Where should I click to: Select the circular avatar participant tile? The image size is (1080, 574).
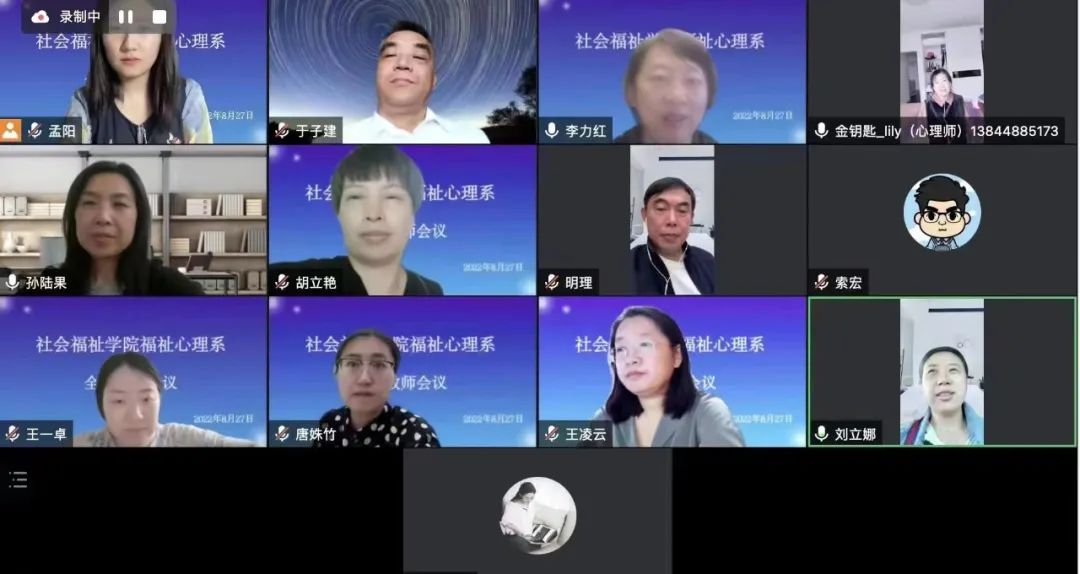(538, 514)
